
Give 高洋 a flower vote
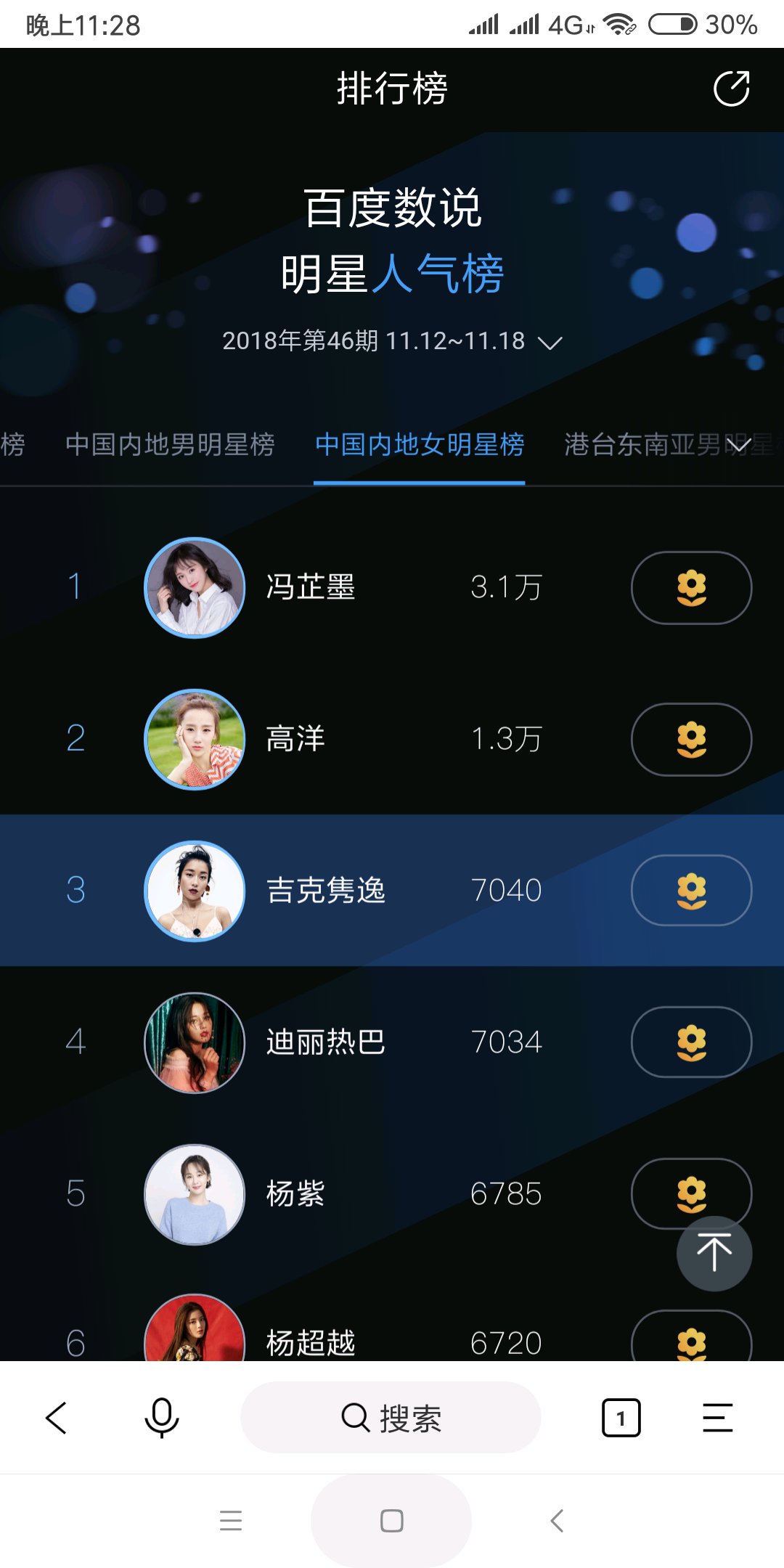coord(691,739)
